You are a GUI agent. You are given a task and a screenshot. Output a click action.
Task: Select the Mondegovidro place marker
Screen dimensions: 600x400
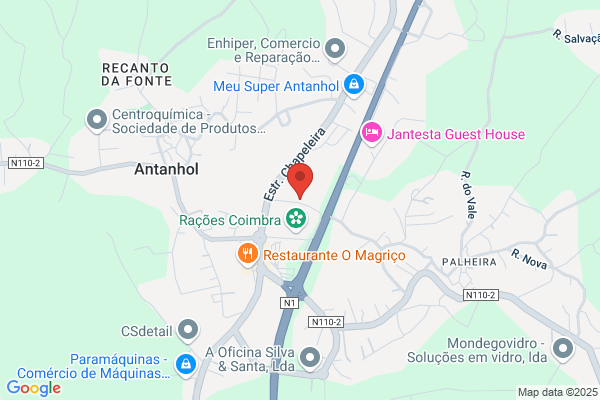click(x=562, y=349)
